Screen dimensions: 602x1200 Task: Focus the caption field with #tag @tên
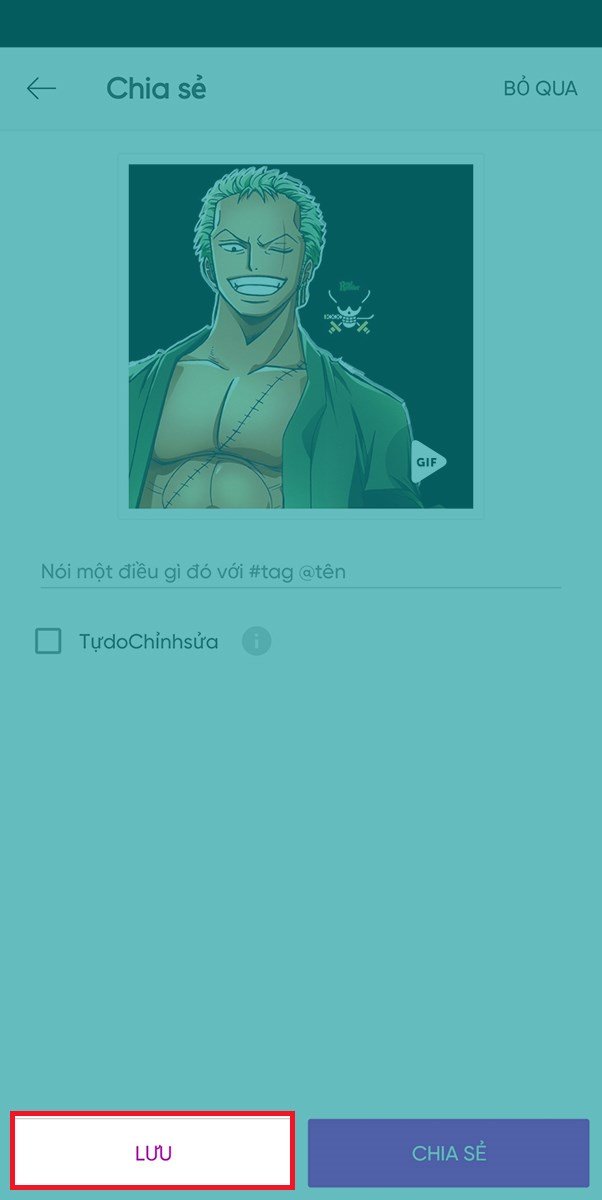tap(300, 572)
